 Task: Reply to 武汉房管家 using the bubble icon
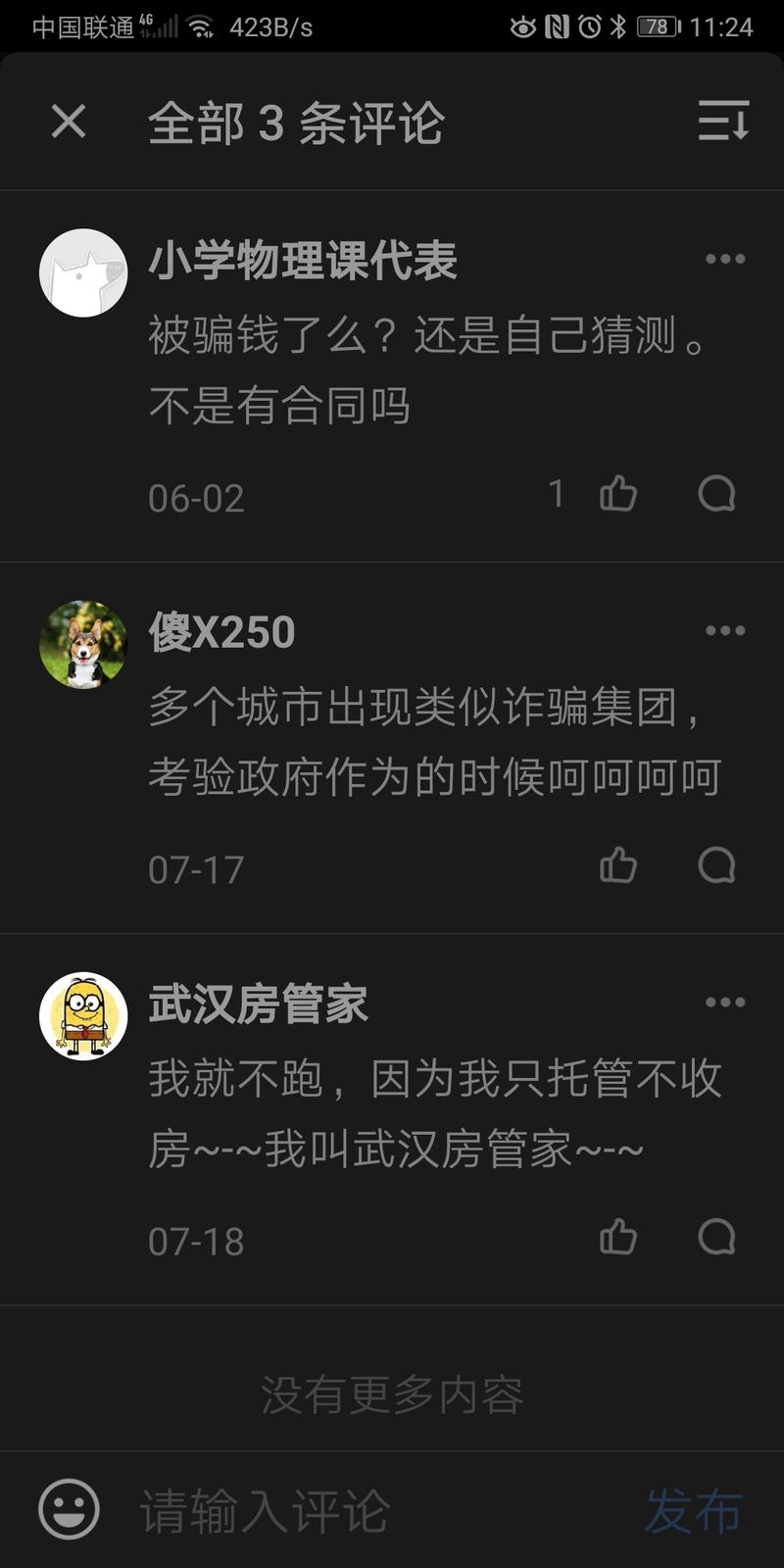click(x=718, y=1238)
